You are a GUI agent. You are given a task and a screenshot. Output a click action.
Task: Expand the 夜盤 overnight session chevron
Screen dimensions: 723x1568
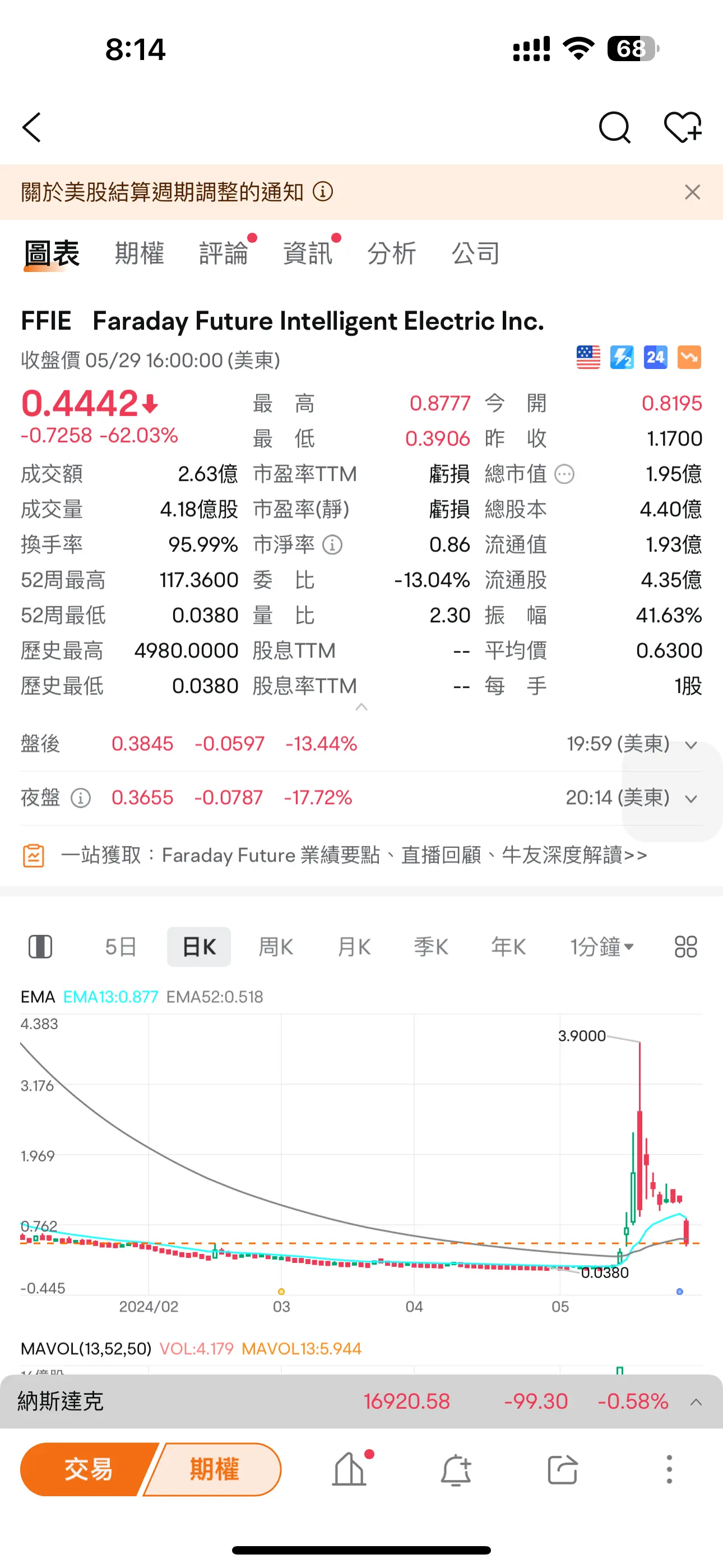[x=690, y=799]
